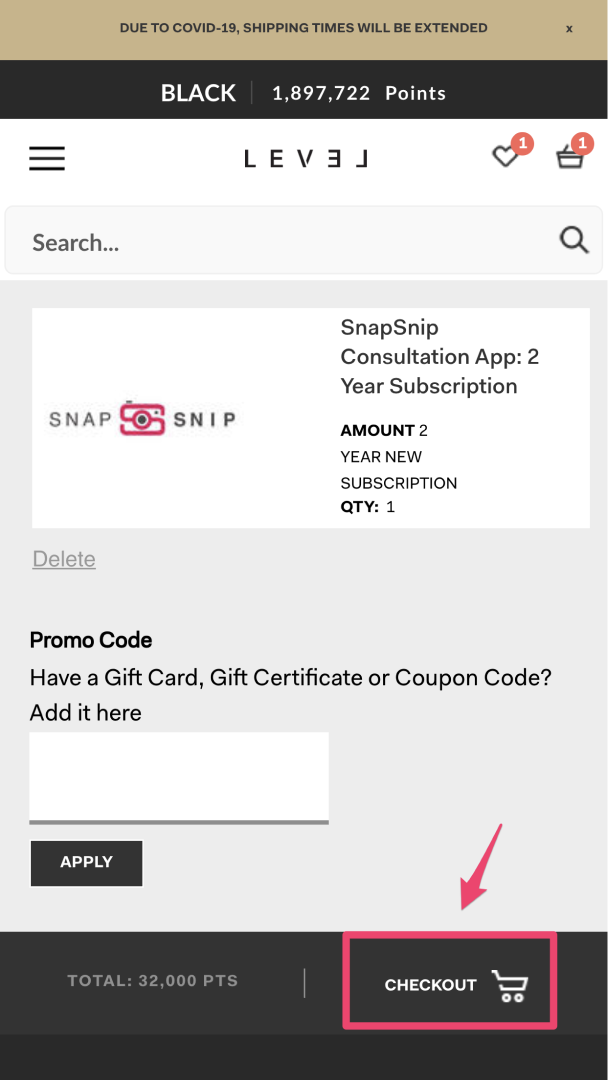Open the shopping basket

570,157
